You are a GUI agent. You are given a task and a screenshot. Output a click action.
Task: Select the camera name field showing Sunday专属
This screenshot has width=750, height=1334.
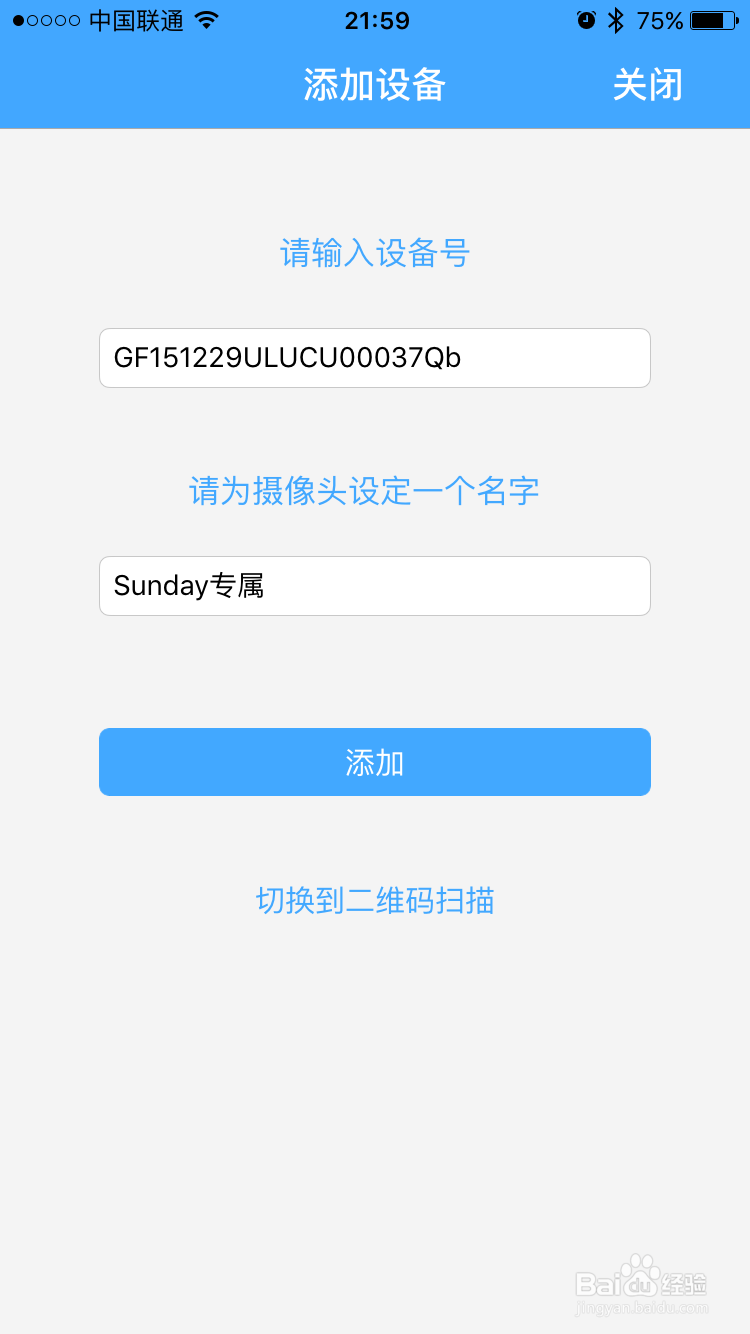pyautogui.click(x=374, y=586)
